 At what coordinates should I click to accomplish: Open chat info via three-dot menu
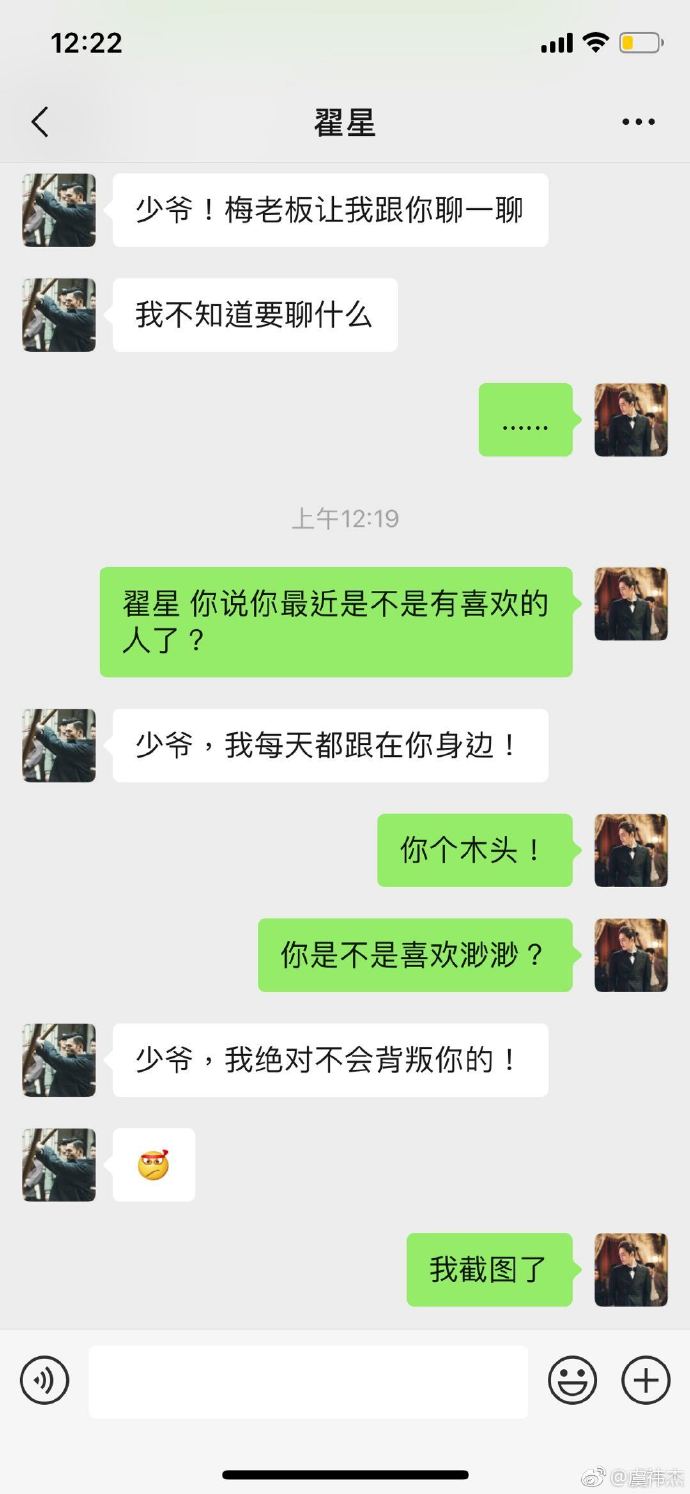tap(638, 122)
